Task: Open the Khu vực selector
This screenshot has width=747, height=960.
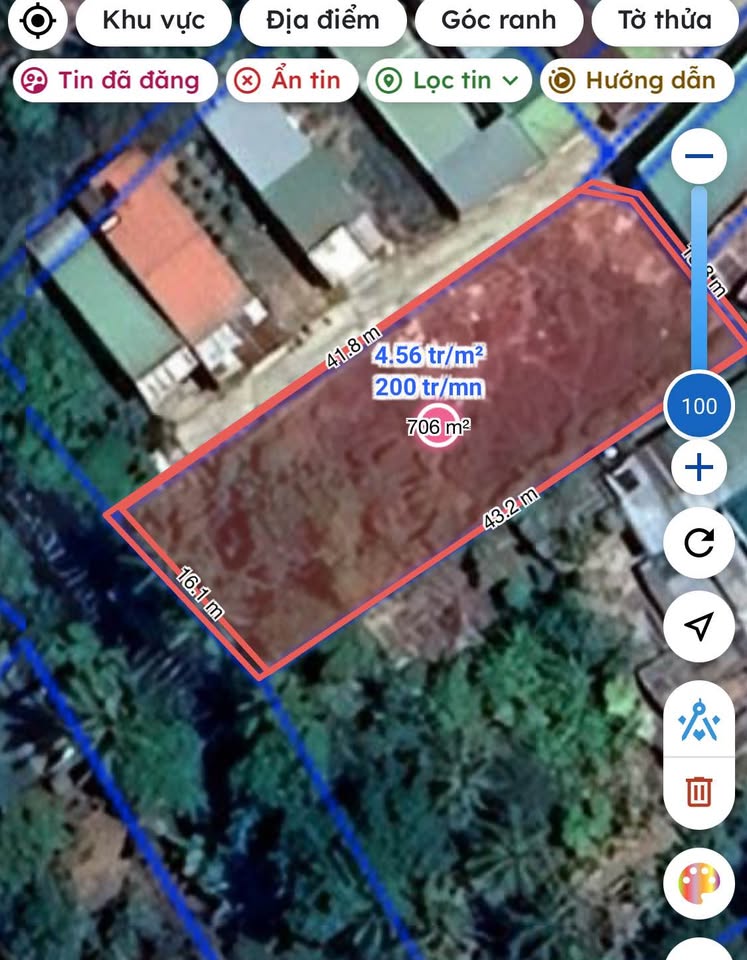Action: tap(154, 20)
